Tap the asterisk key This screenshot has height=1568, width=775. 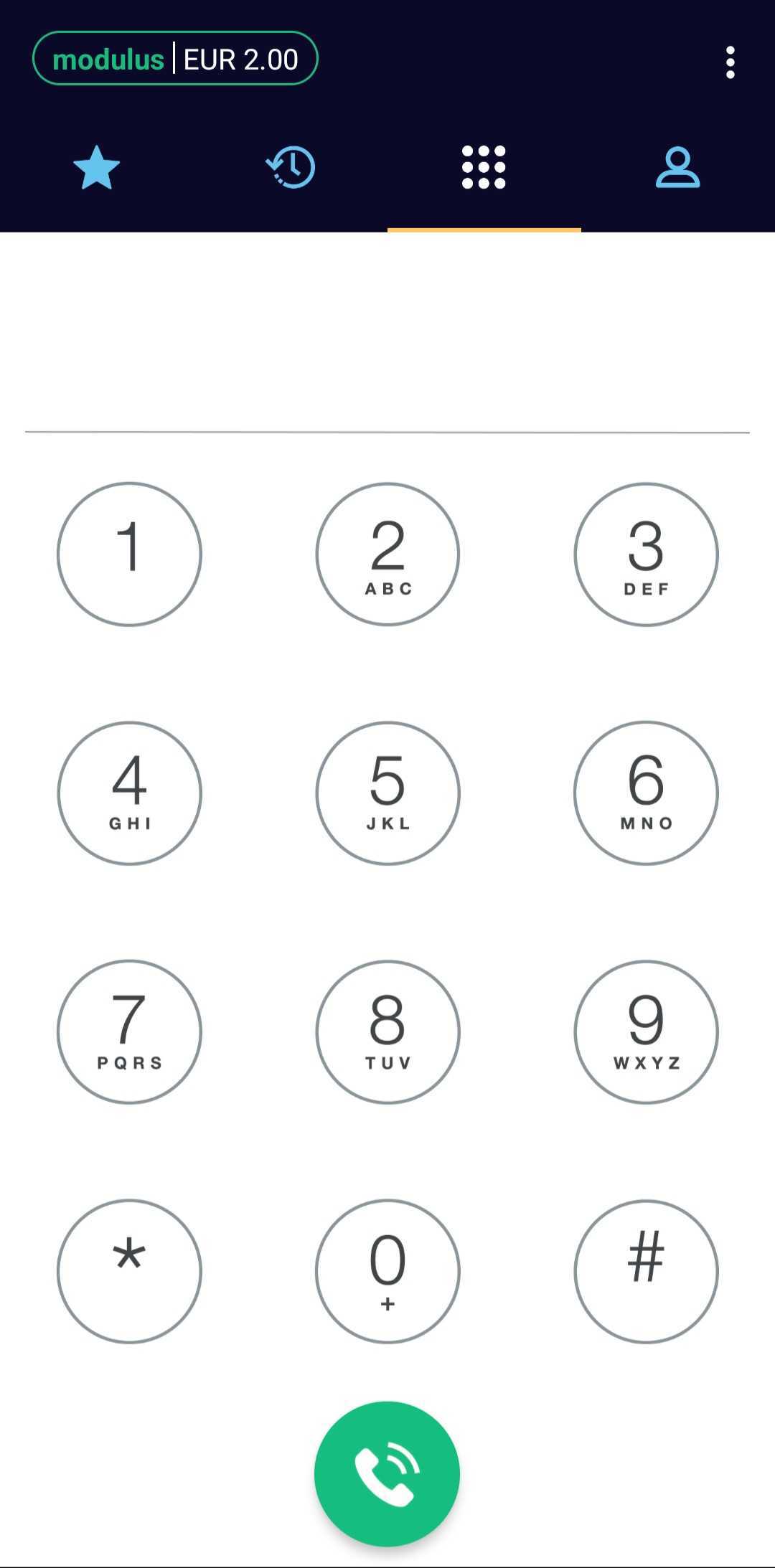click(x=129, y=1270)
